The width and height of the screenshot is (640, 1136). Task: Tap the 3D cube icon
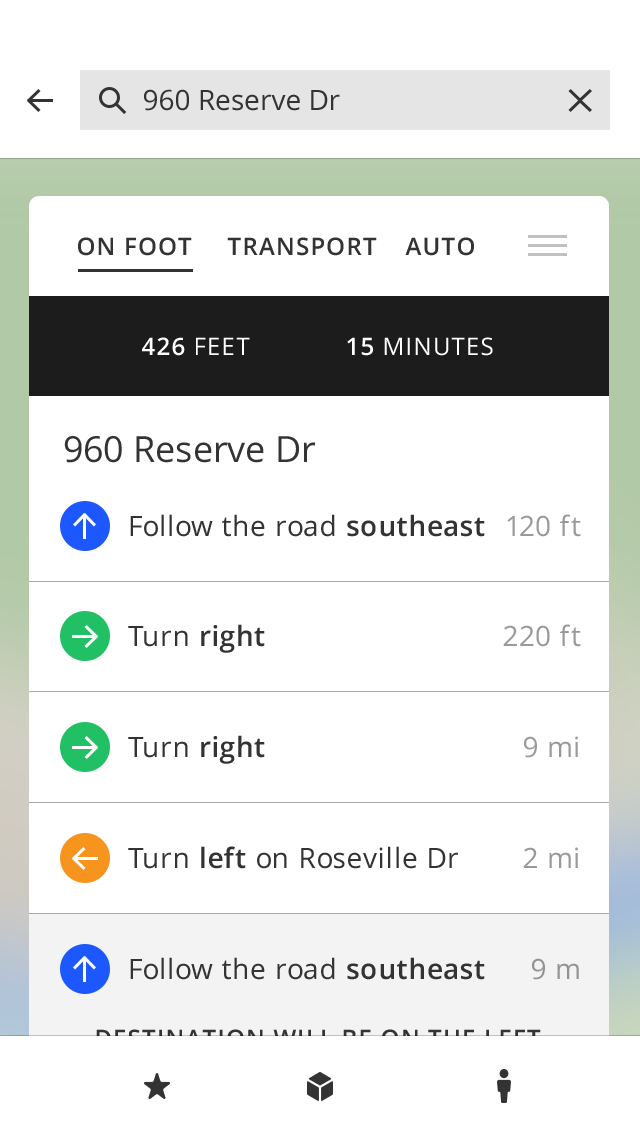(320, 1087)
